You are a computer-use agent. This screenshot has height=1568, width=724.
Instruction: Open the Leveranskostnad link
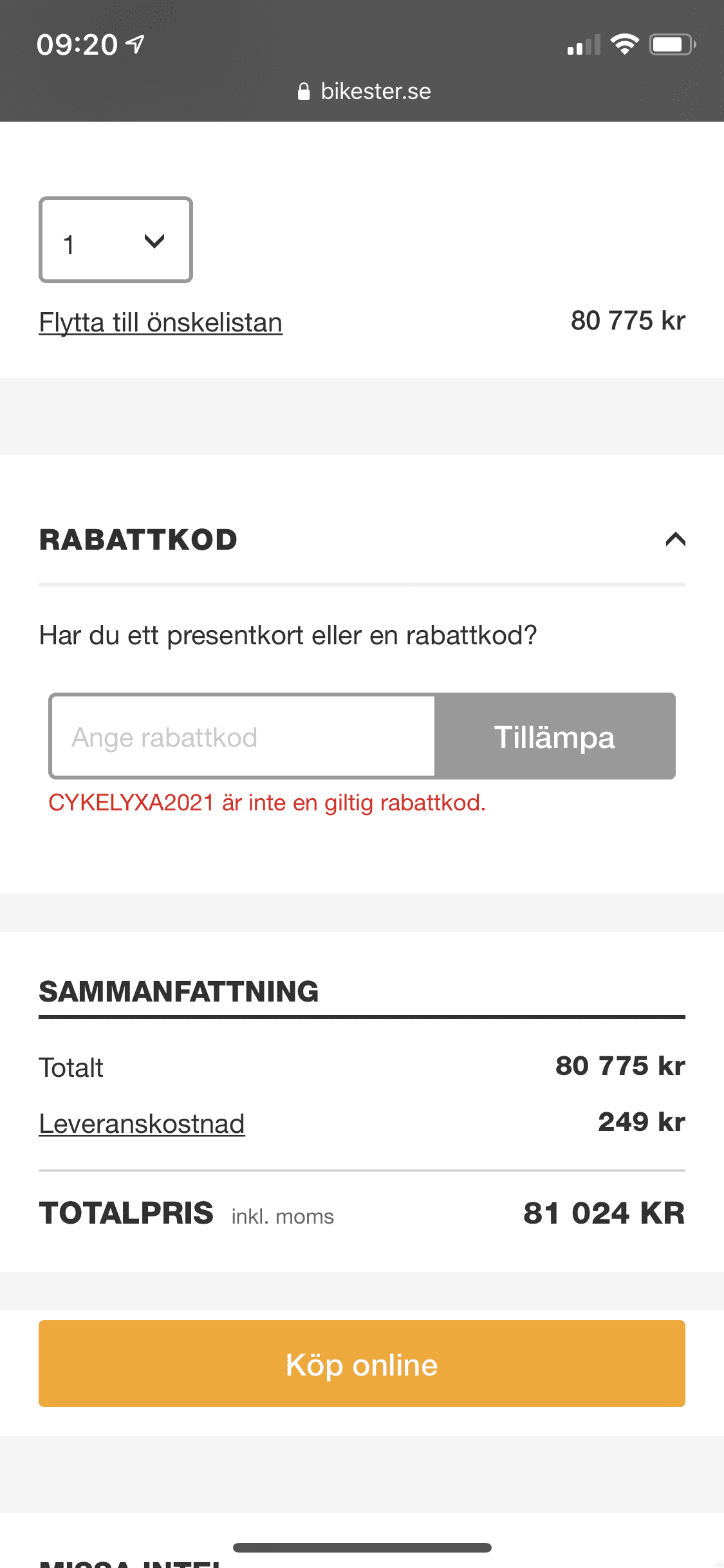[x=142, y=1124]
